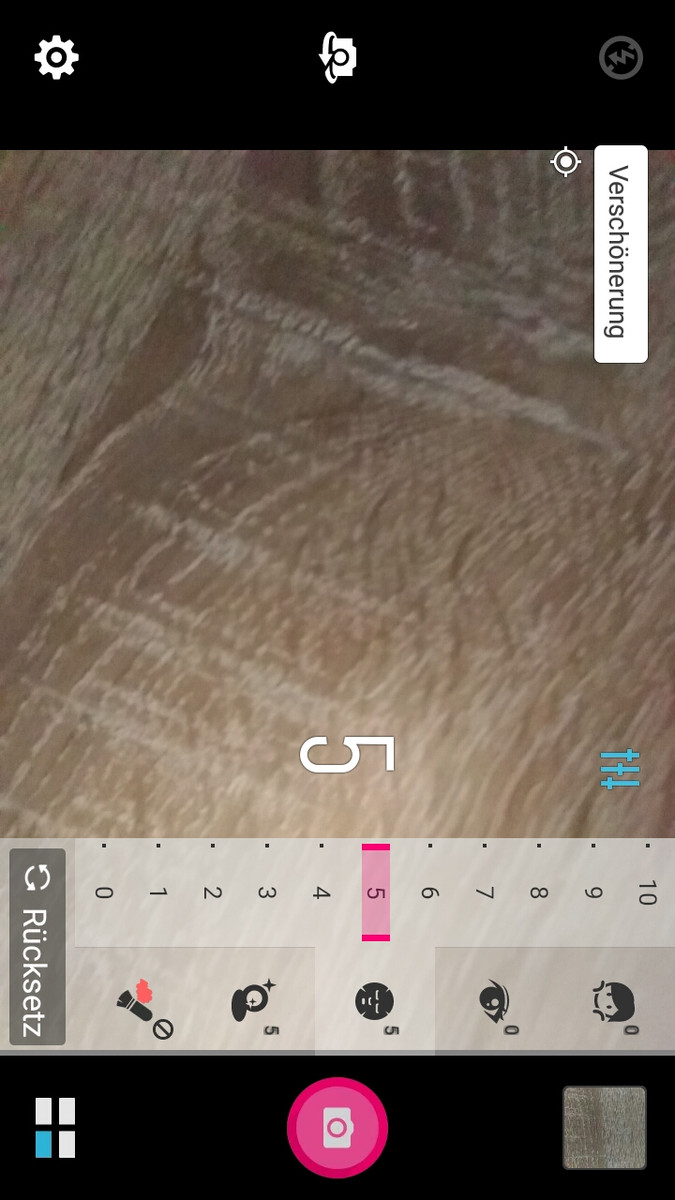Take a photo with shutter button
Viewport: 675px width, 1200px height.
(337, 1128)
